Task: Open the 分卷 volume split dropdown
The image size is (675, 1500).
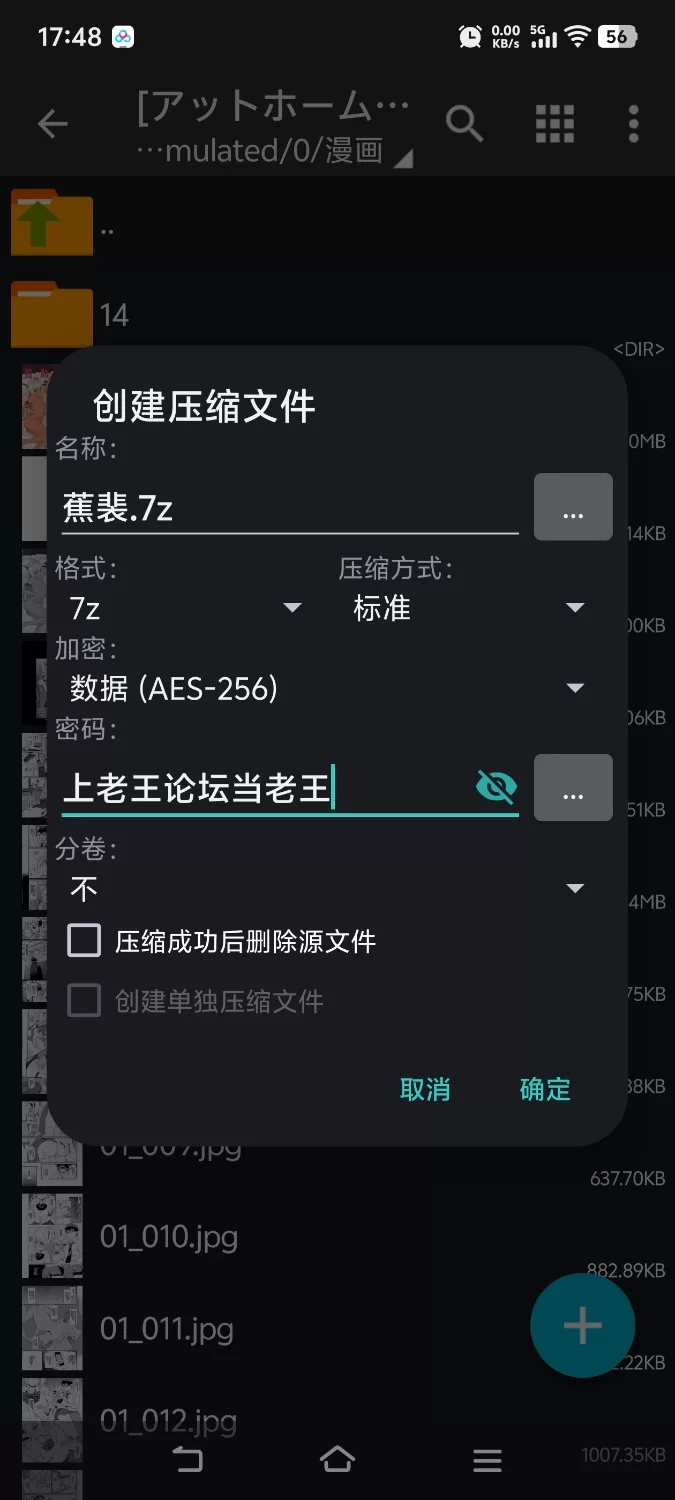Action: [325, 888]
